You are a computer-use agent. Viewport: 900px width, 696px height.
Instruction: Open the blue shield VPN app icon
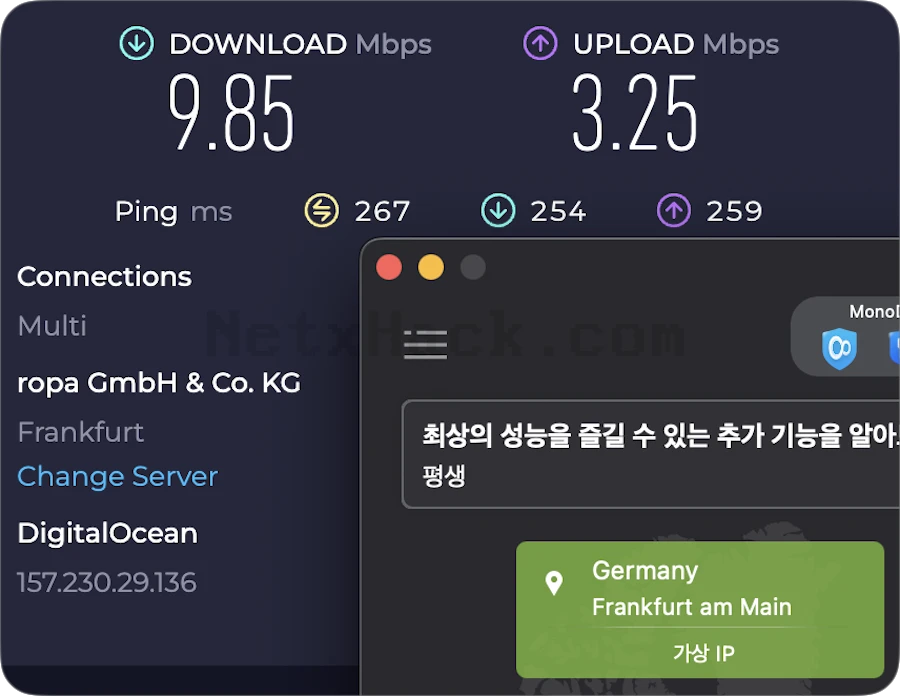pos(839,348)
